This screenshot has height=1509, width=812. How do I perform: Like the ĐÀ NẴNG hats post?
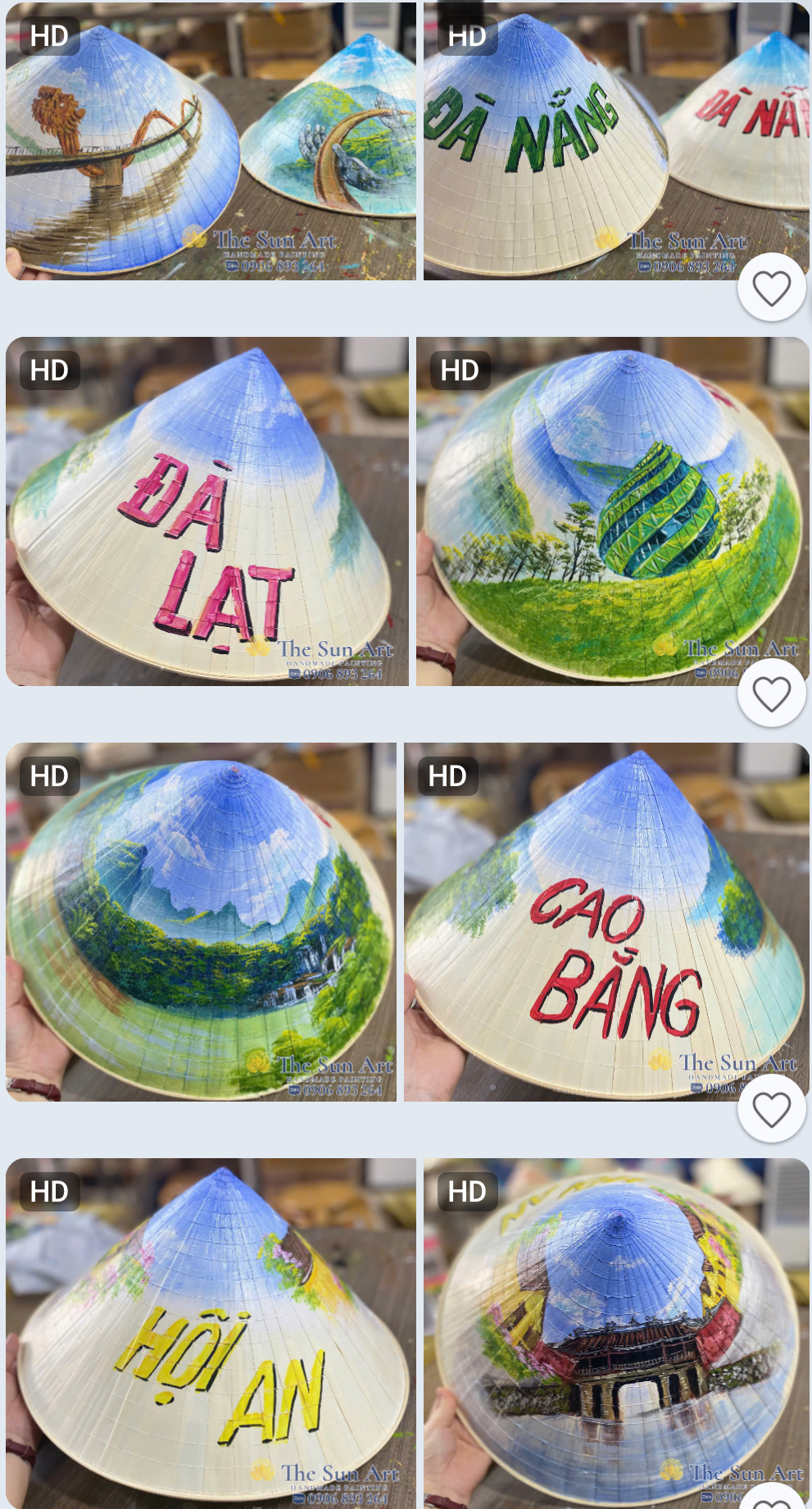coord(771,288)
